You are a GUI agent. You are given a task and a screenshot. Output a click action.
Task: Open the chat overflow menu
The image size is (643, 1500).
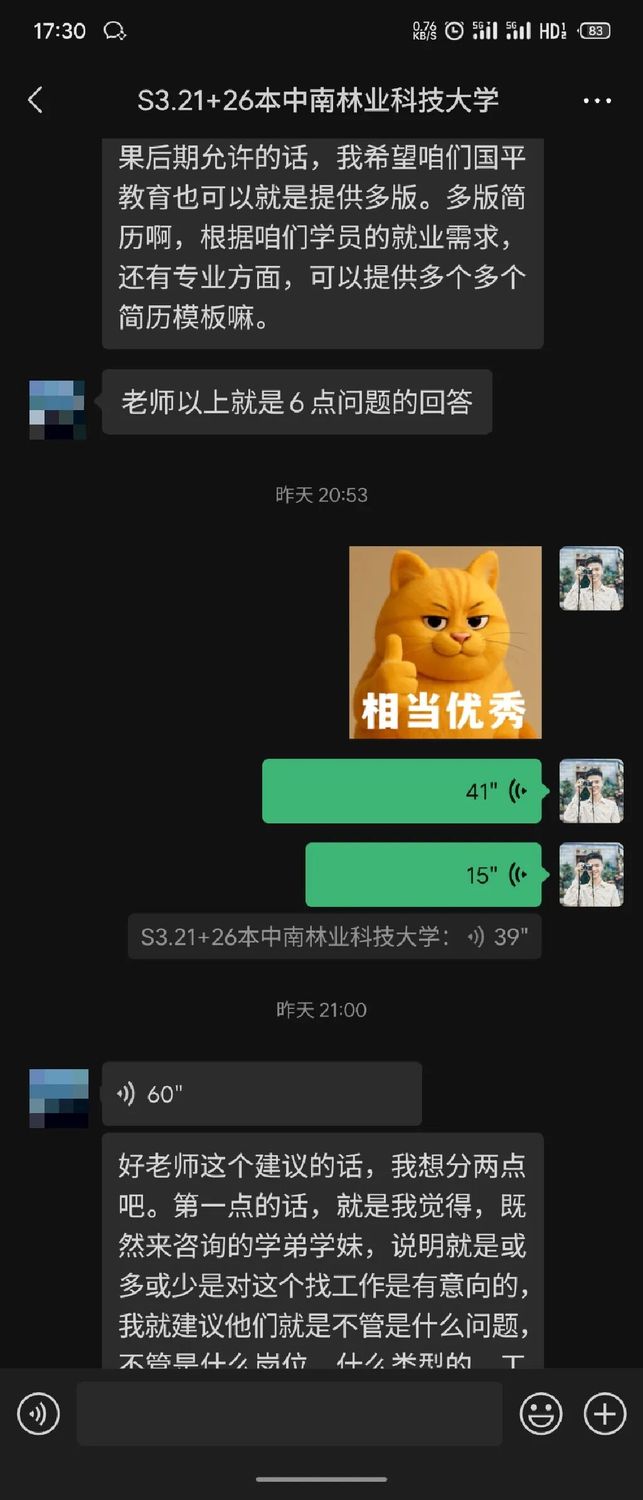click(596, 101)
